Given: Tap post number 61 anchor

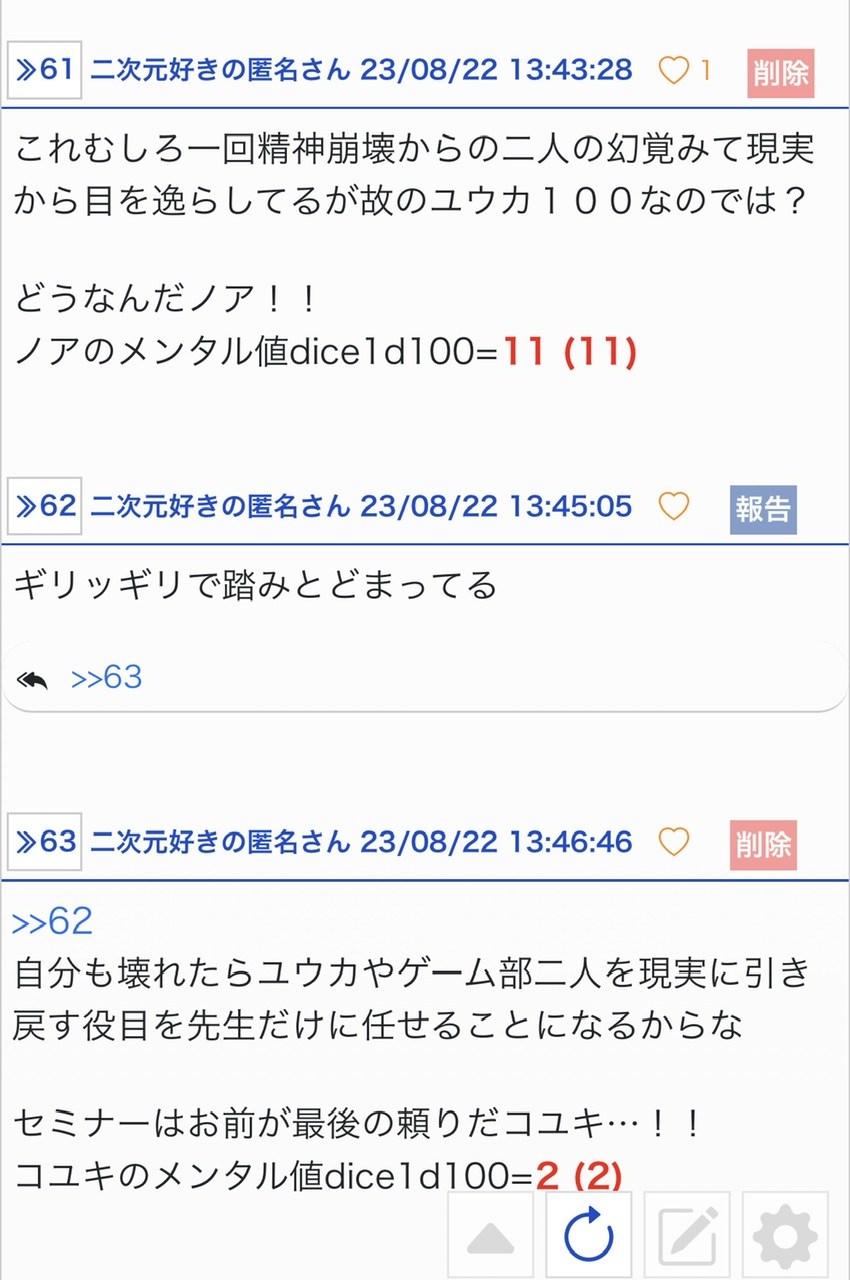Looking at the screenshot, I should (x=45, y=70).
